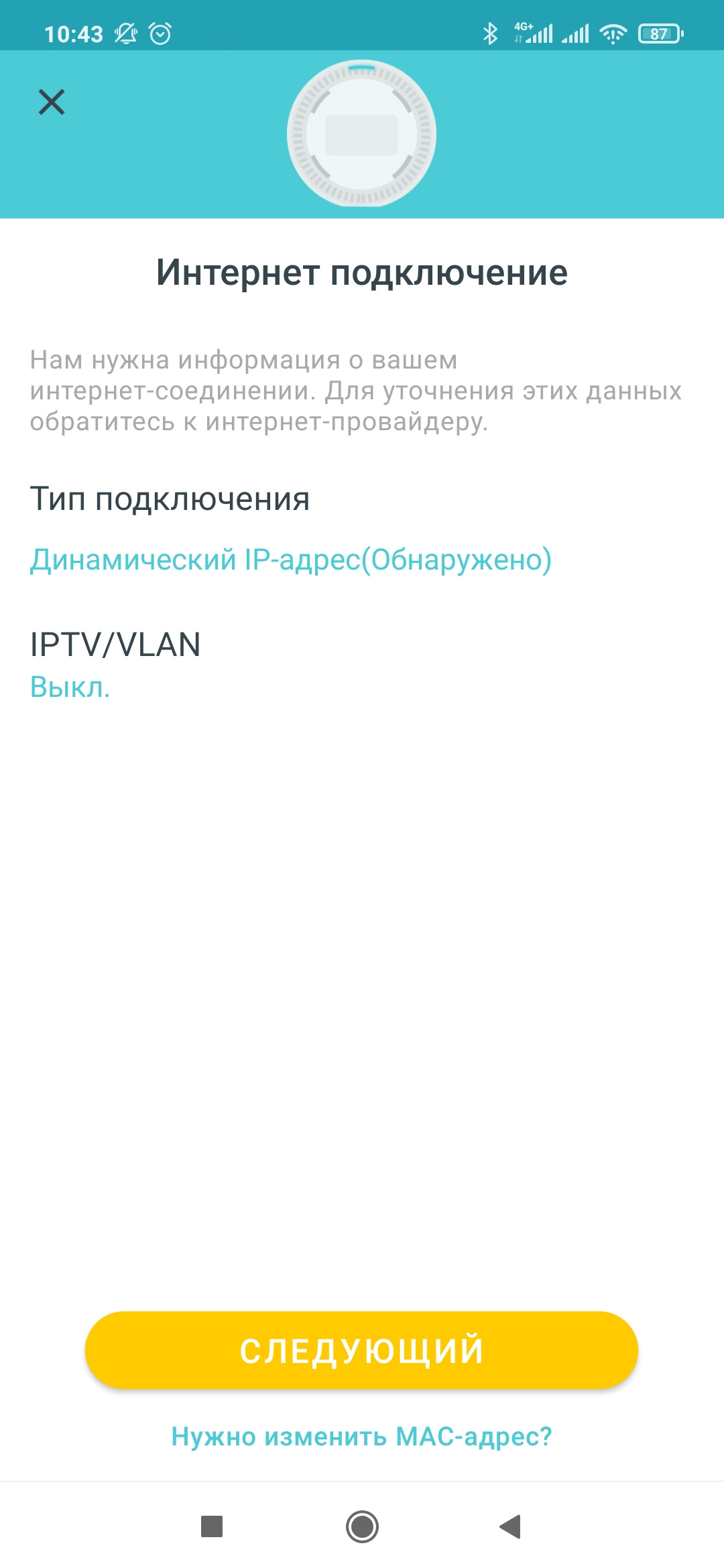Viewport: 724px width, 1568px height.
Task: Close the internet connection setup
Action: 52,103
